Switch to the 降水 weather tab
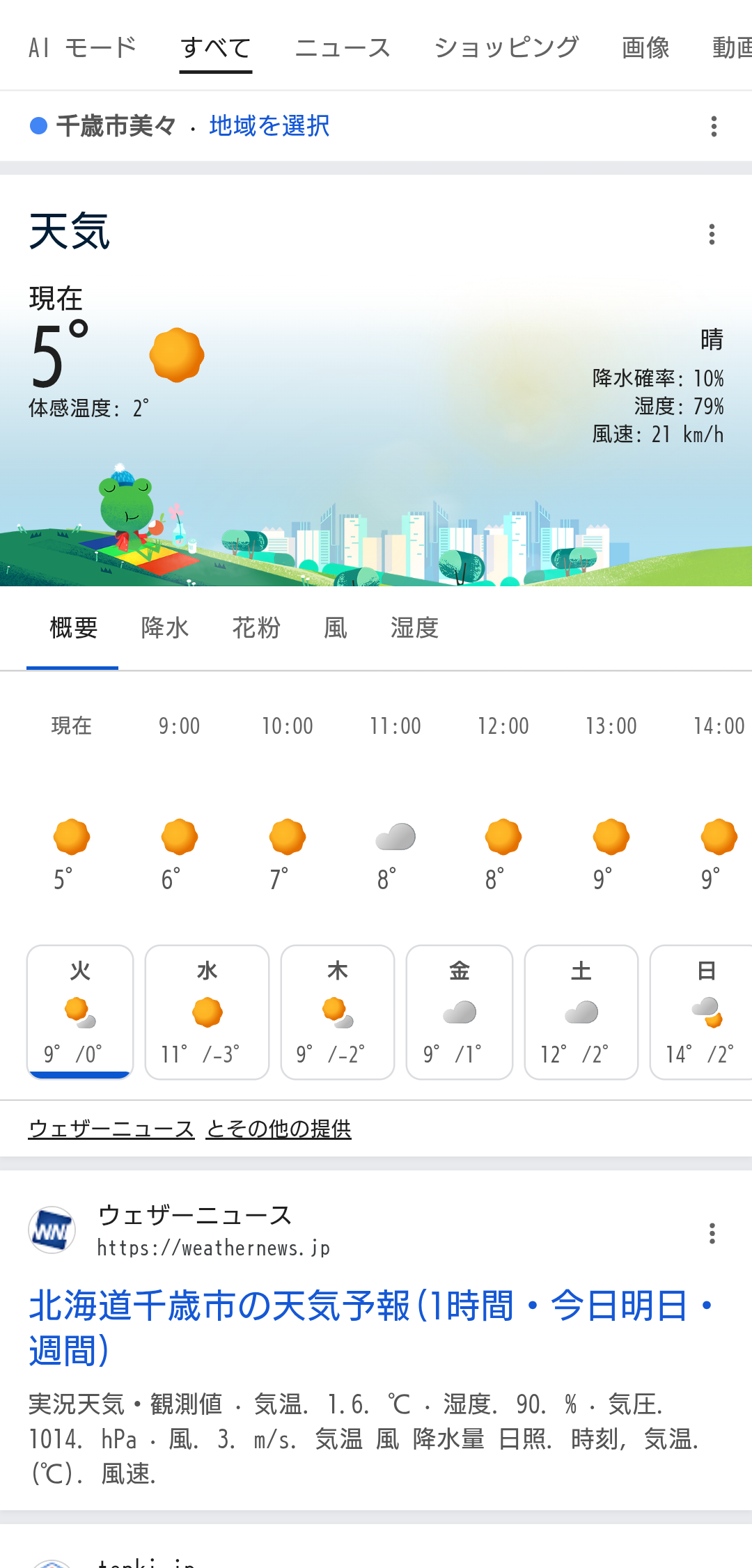 (x=165, y=628)
